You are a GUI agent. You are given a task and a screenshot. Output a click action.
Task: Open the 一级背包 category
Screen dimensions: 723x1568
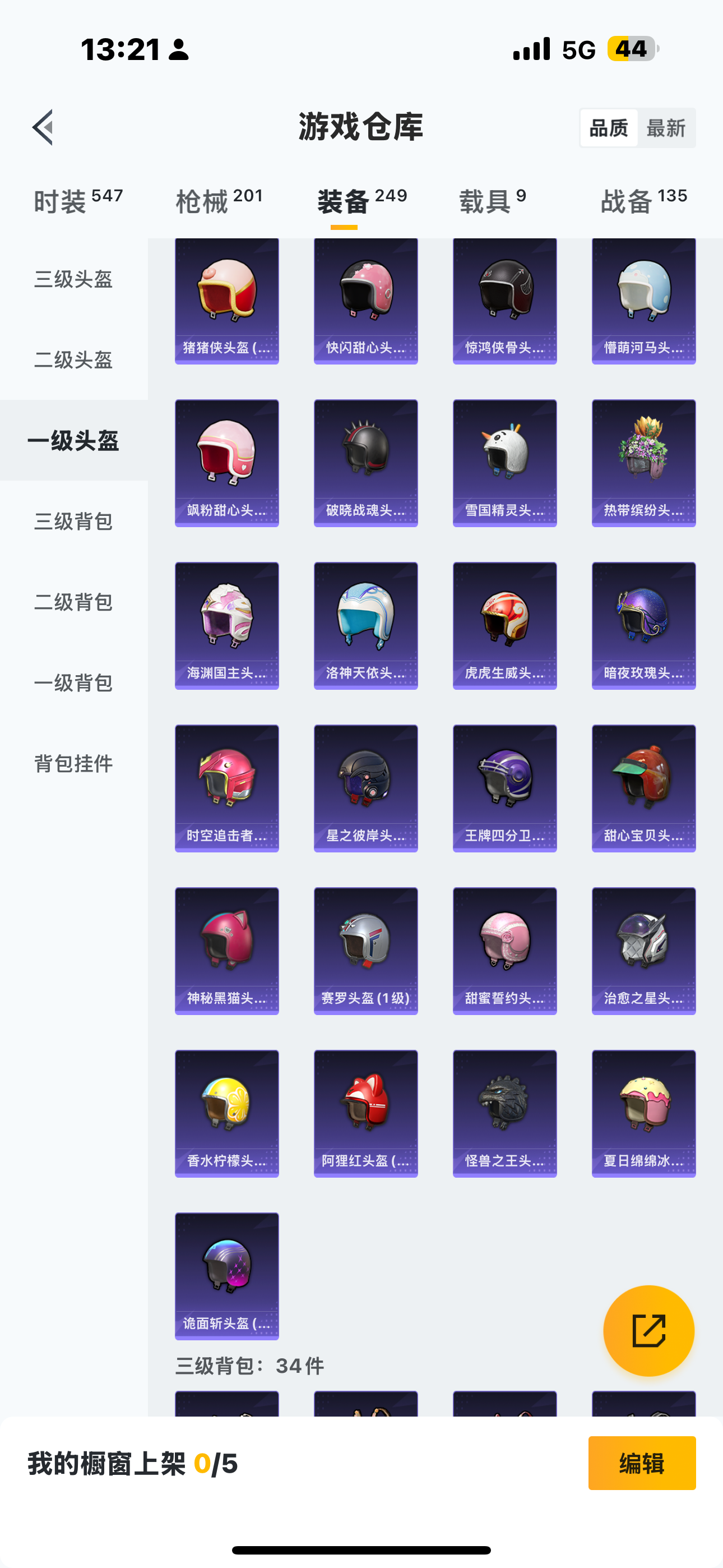pos(73,682)
